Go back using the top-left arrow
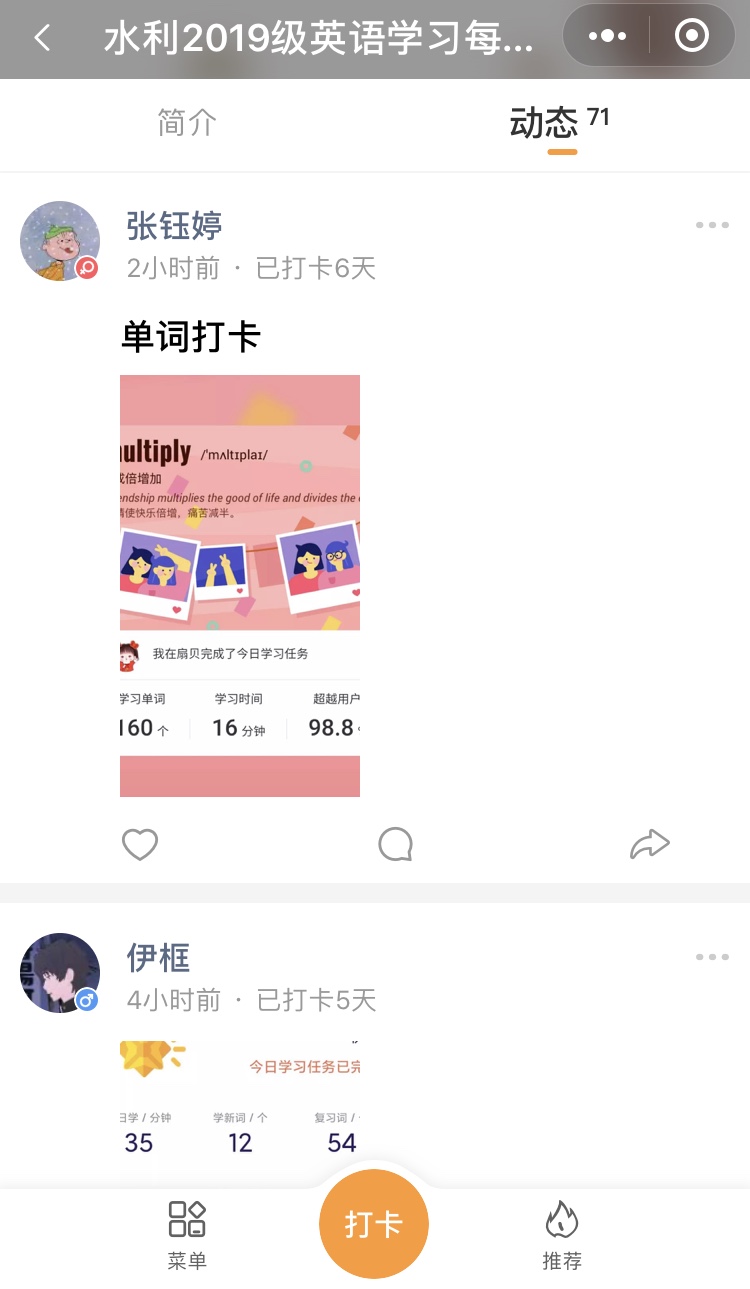 click(x=42, y=38)
